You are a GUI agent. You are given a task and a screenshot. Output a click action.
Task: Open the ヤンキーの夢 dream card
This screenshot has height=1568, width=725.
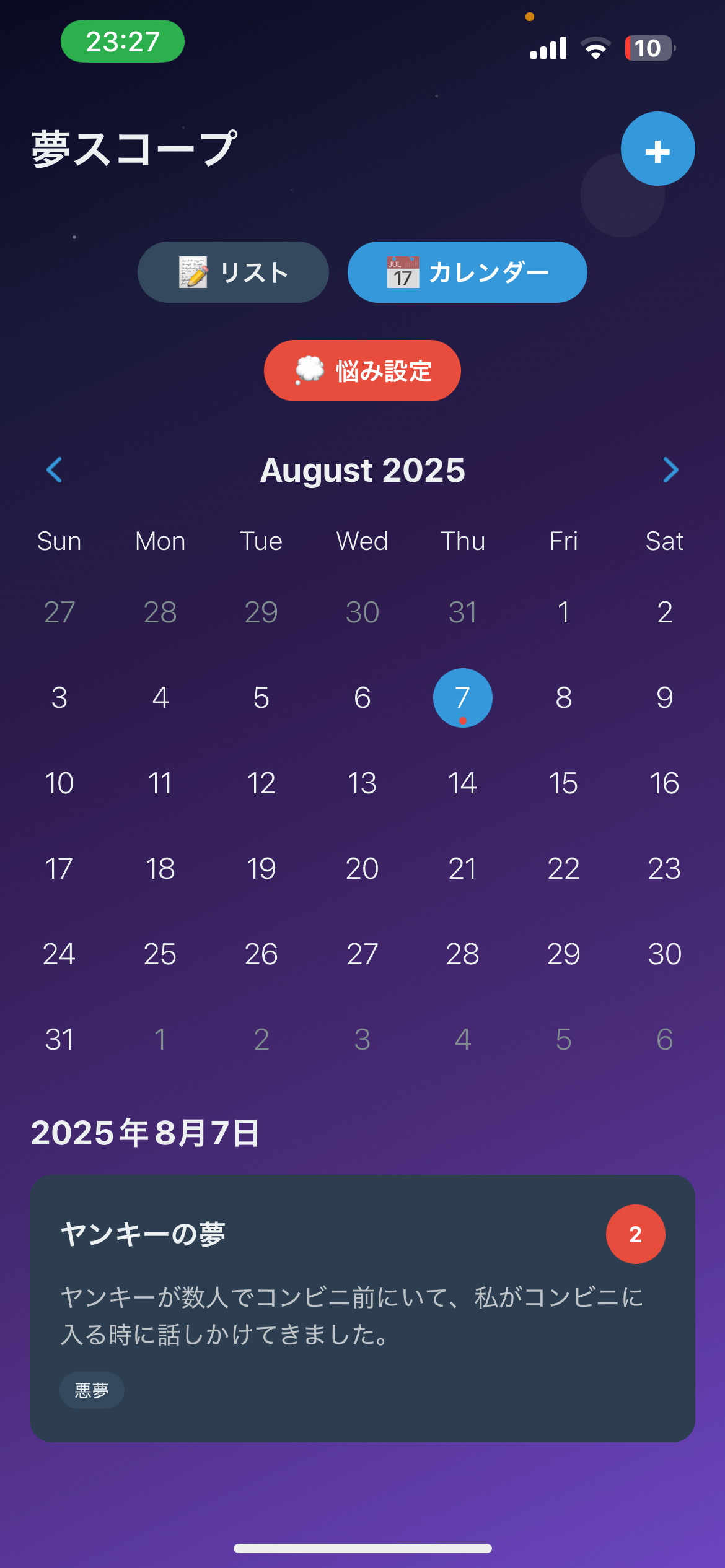point(362,1308)
